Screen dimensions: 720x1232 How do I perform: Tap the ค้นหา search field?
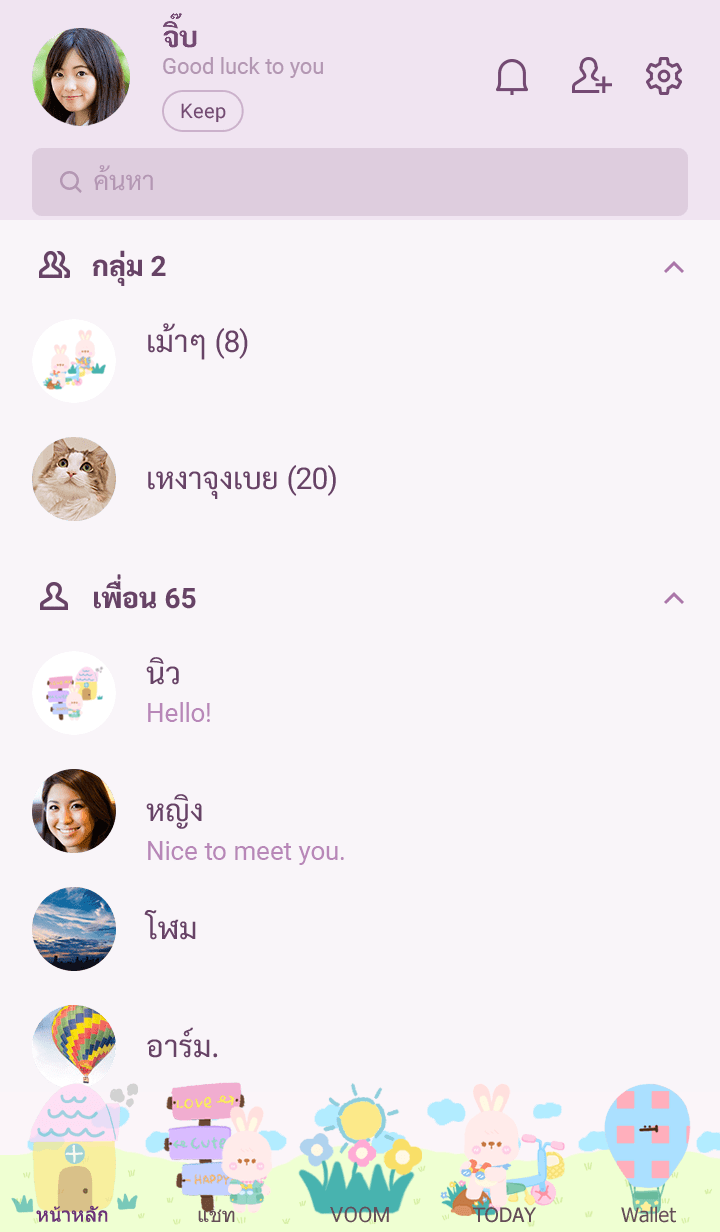pyautogui.click(x=360, y=182)
